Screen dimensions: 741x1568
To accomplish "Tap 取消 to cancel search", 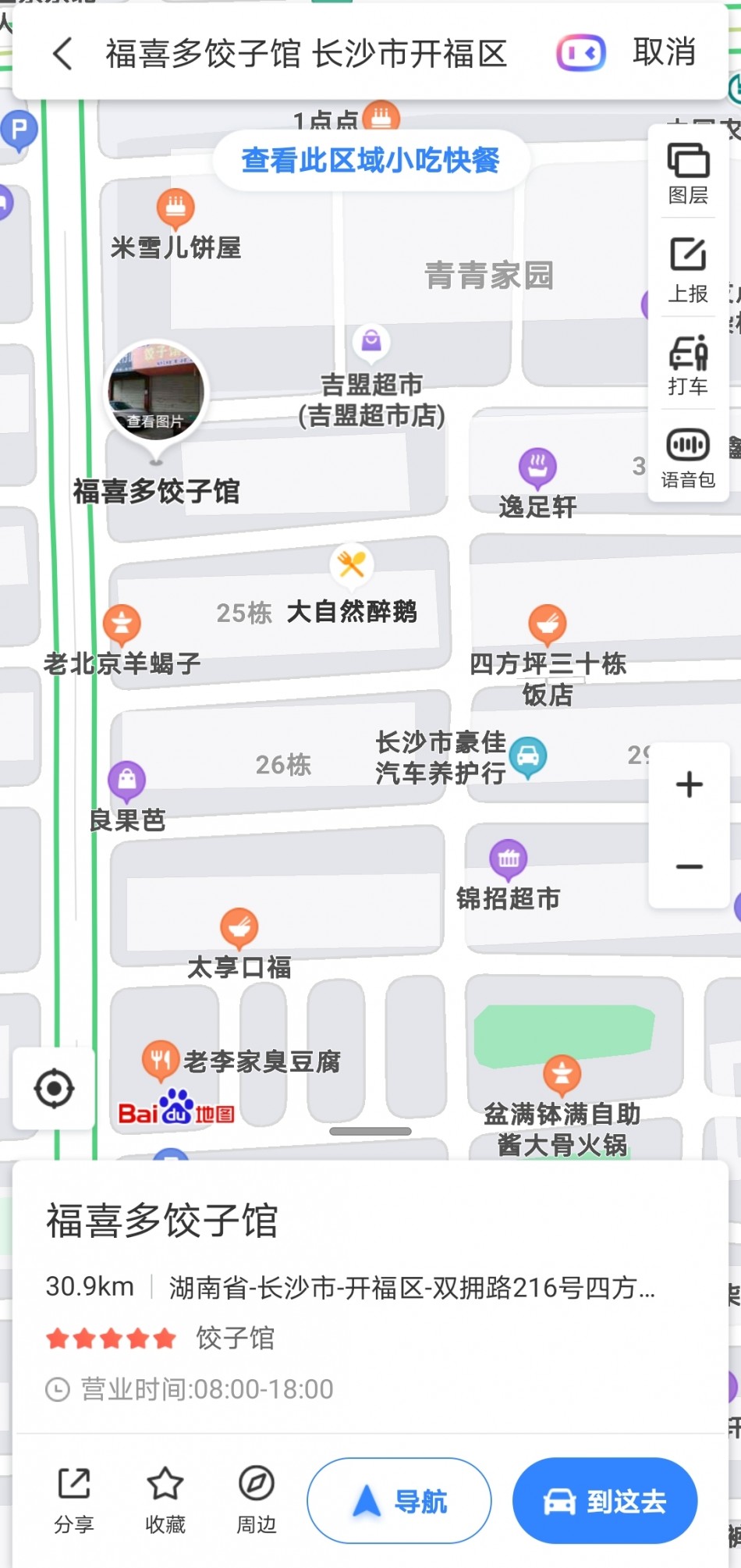I will pyautogui.click(x=664, y=52).
